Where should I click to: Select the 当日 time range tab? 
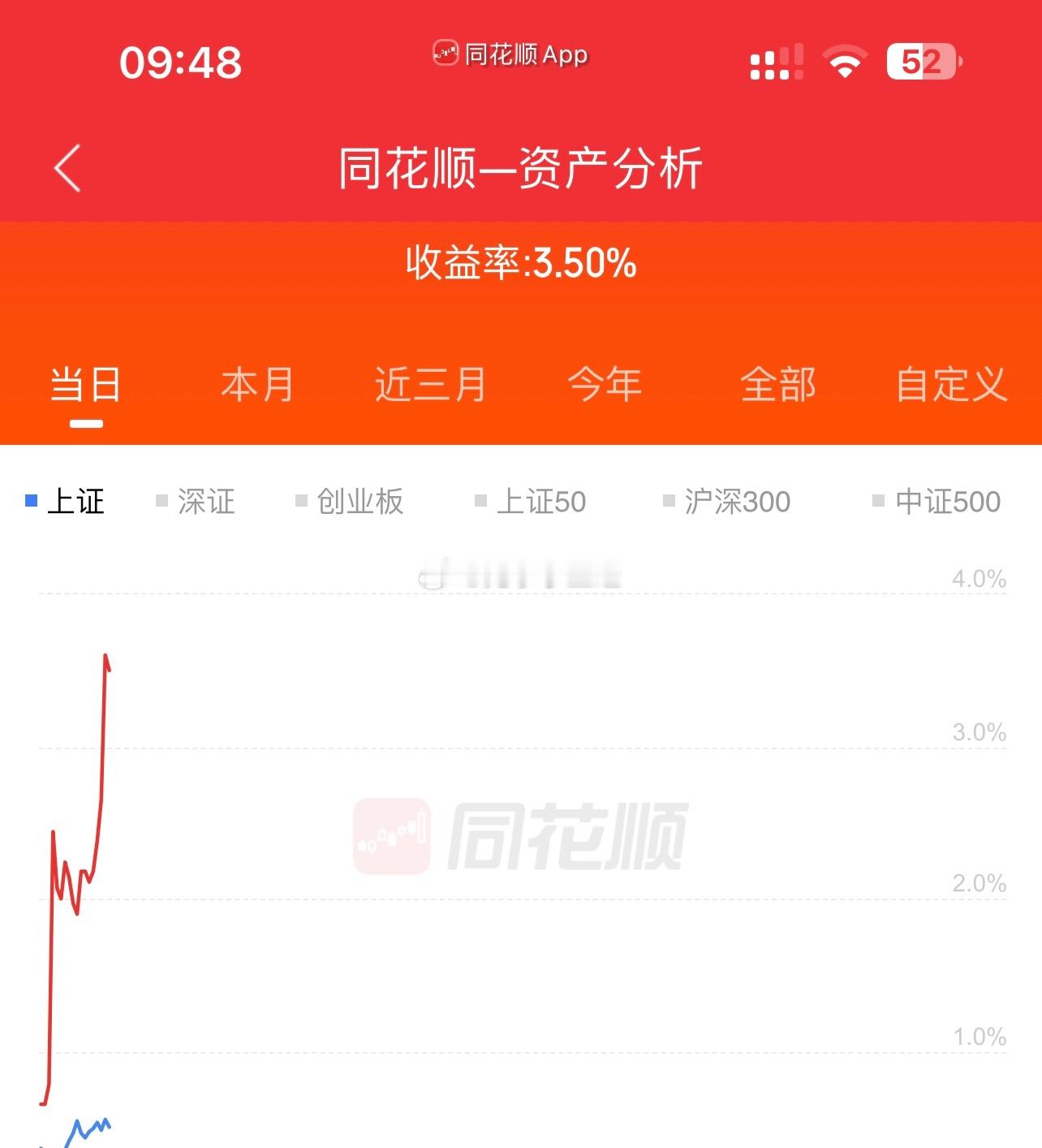coord(86,385)
